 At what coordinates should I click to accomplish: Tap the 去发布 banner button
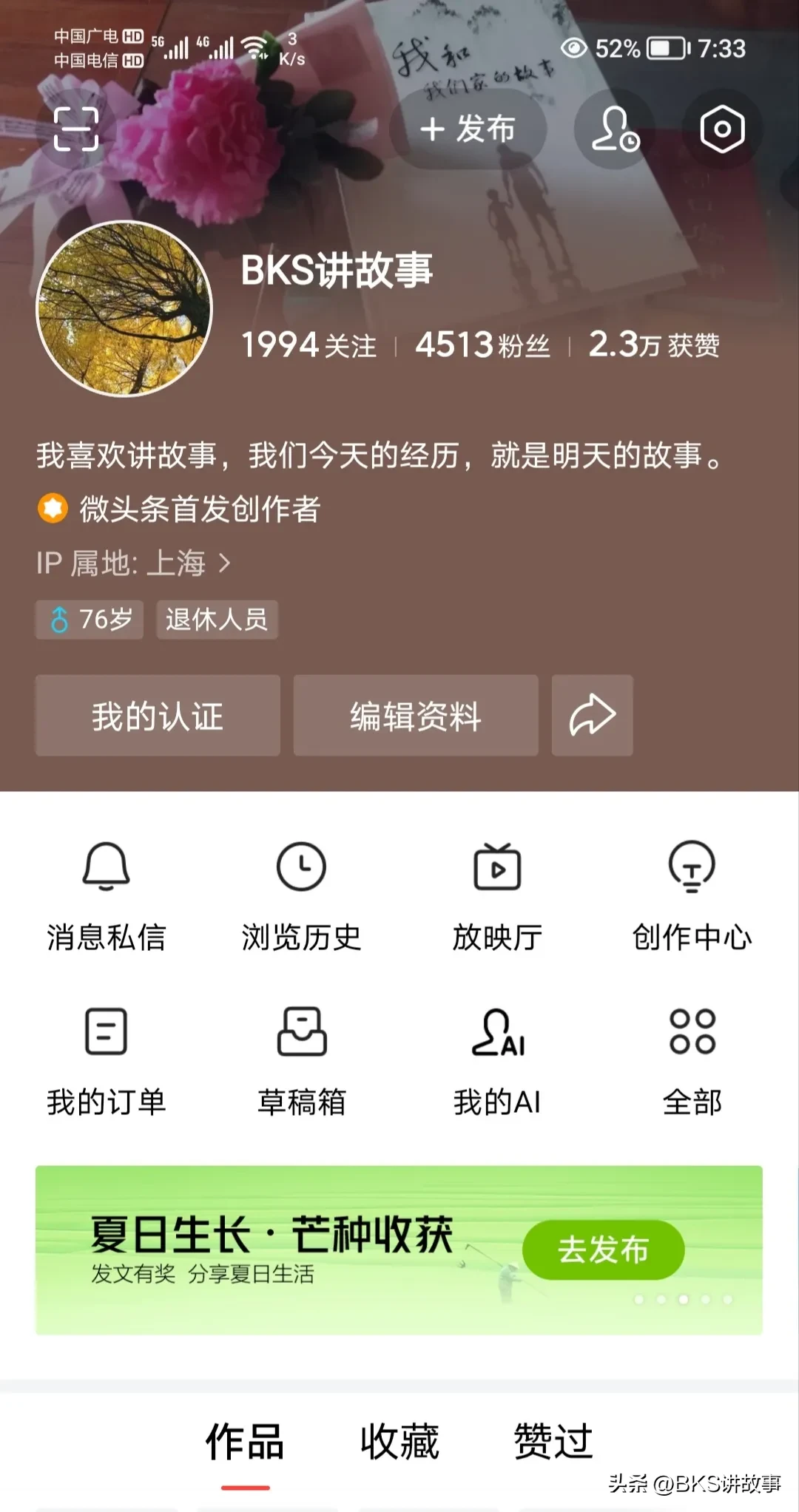click(x=604, y=1248)
